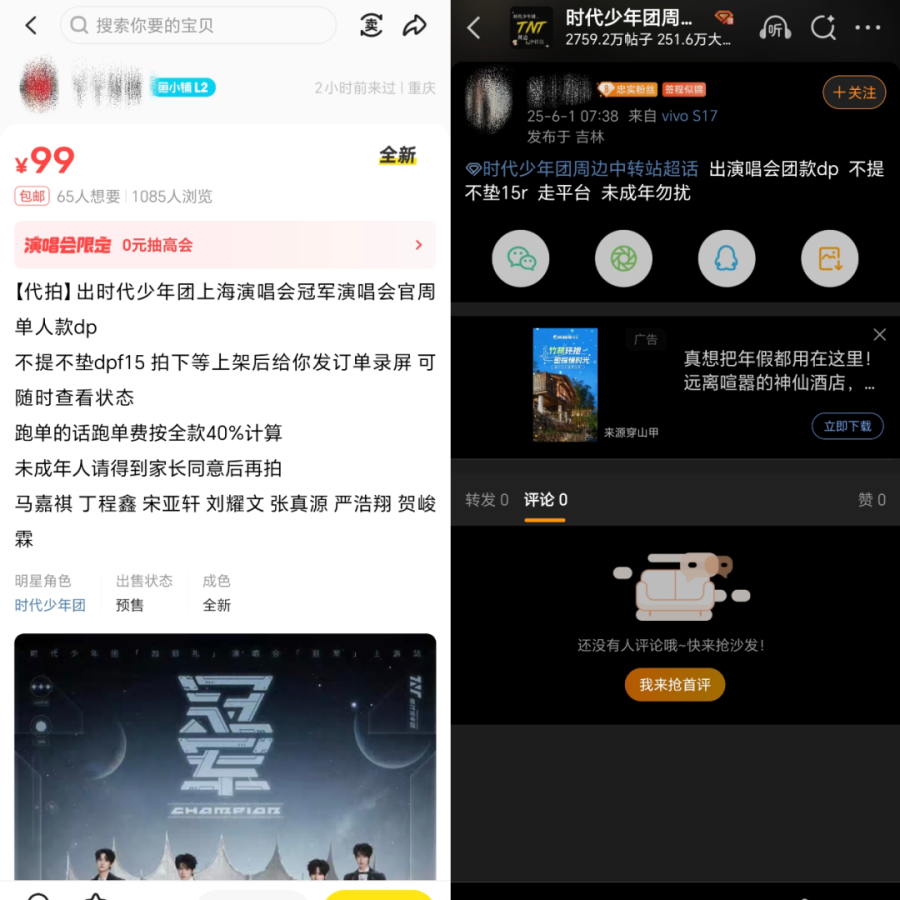
Task: Go back from the product listing
Action: point(31,26)
